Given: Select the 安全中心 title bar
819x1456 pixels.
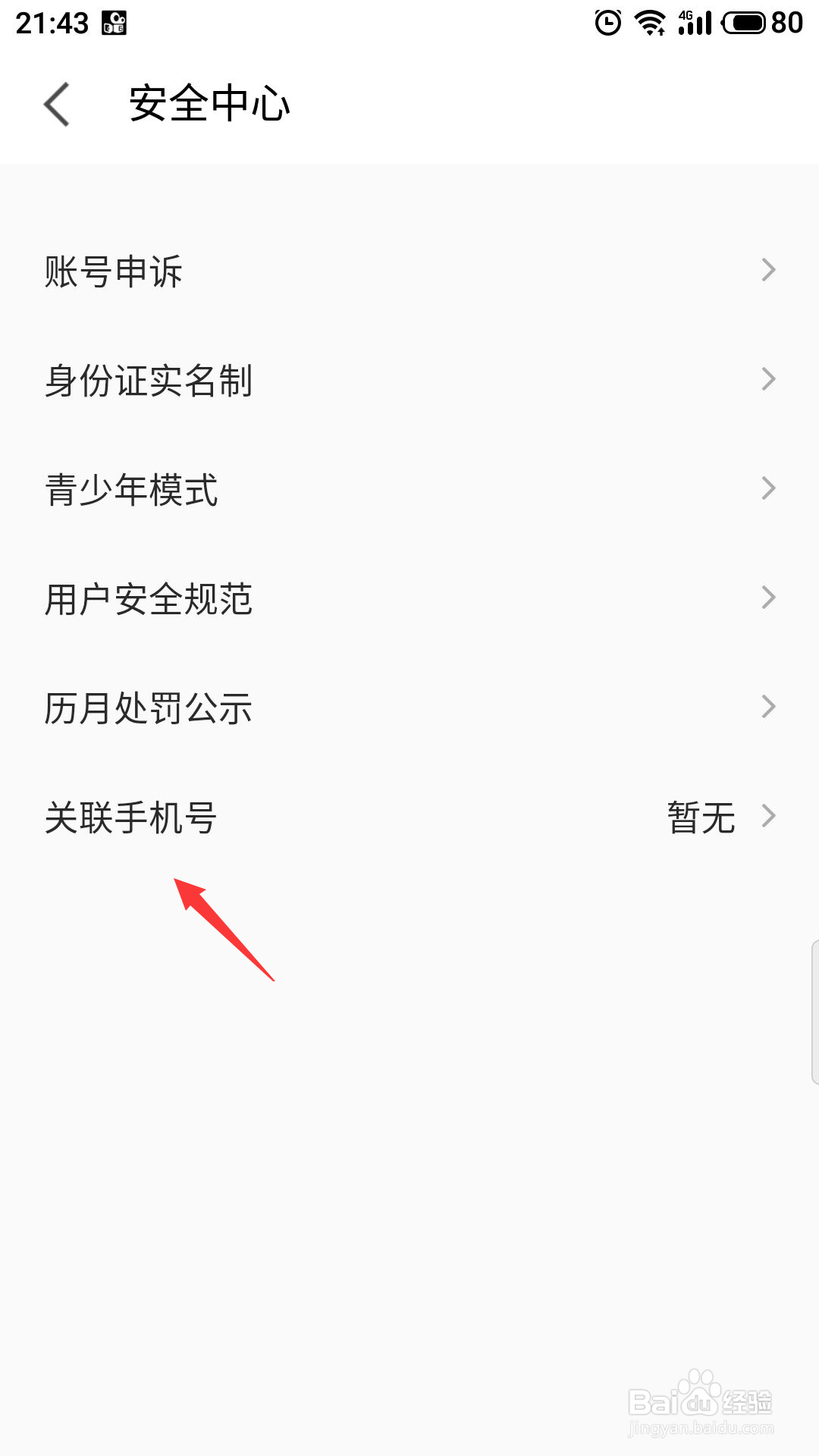Looking at the screenshot, I should [210, 104].
